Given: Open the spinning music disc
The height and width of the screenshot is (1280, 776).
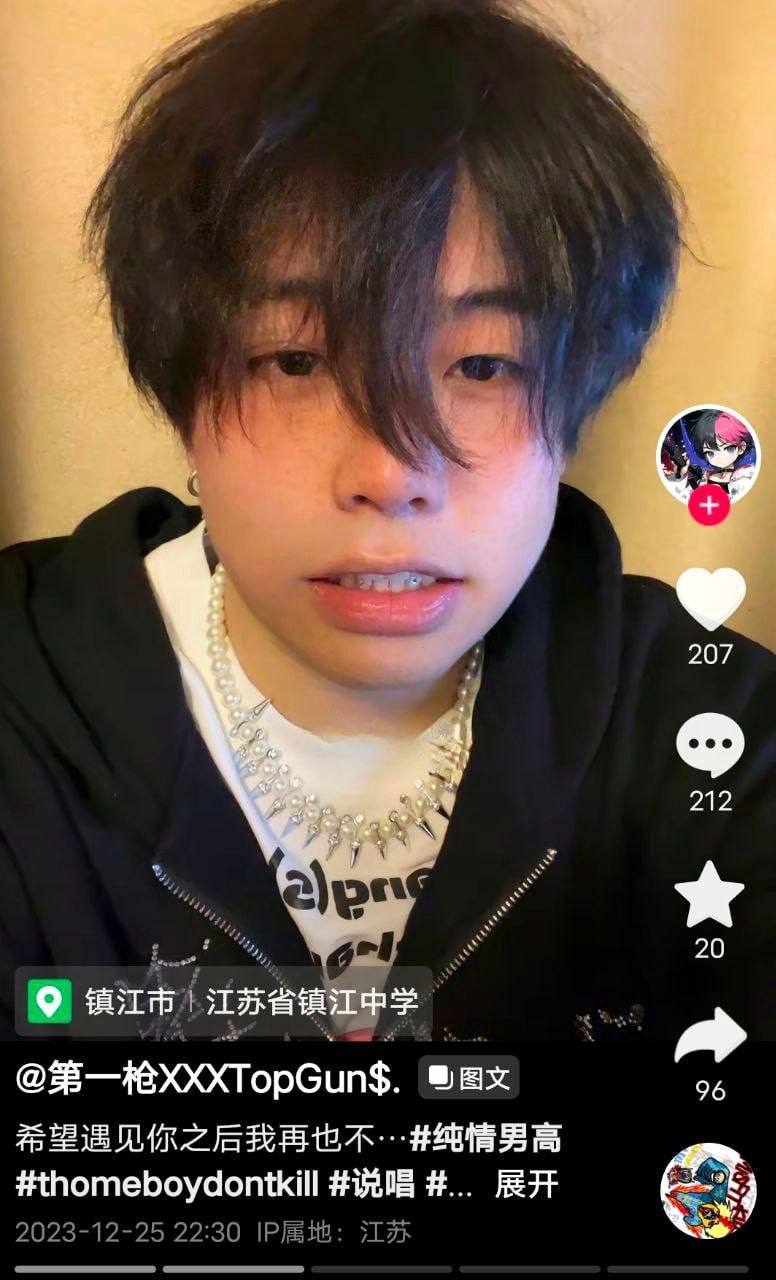Looking at the screenshot, I should pyautogui.click(x=708, y=1190).
